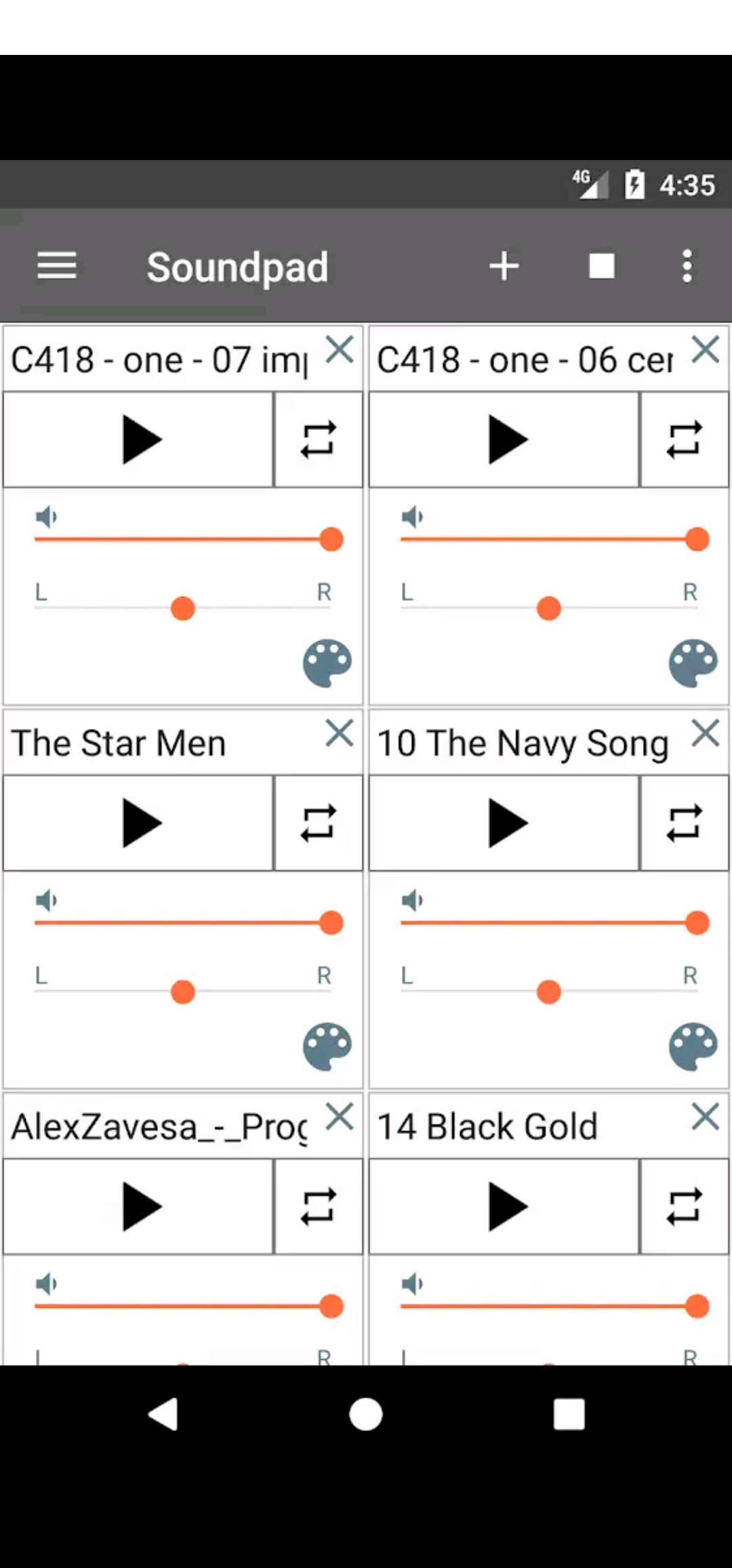Screen dimensions: 732x1568
Task: Delete "10 The Navy Song" from the pad
Action: [705, 734]
